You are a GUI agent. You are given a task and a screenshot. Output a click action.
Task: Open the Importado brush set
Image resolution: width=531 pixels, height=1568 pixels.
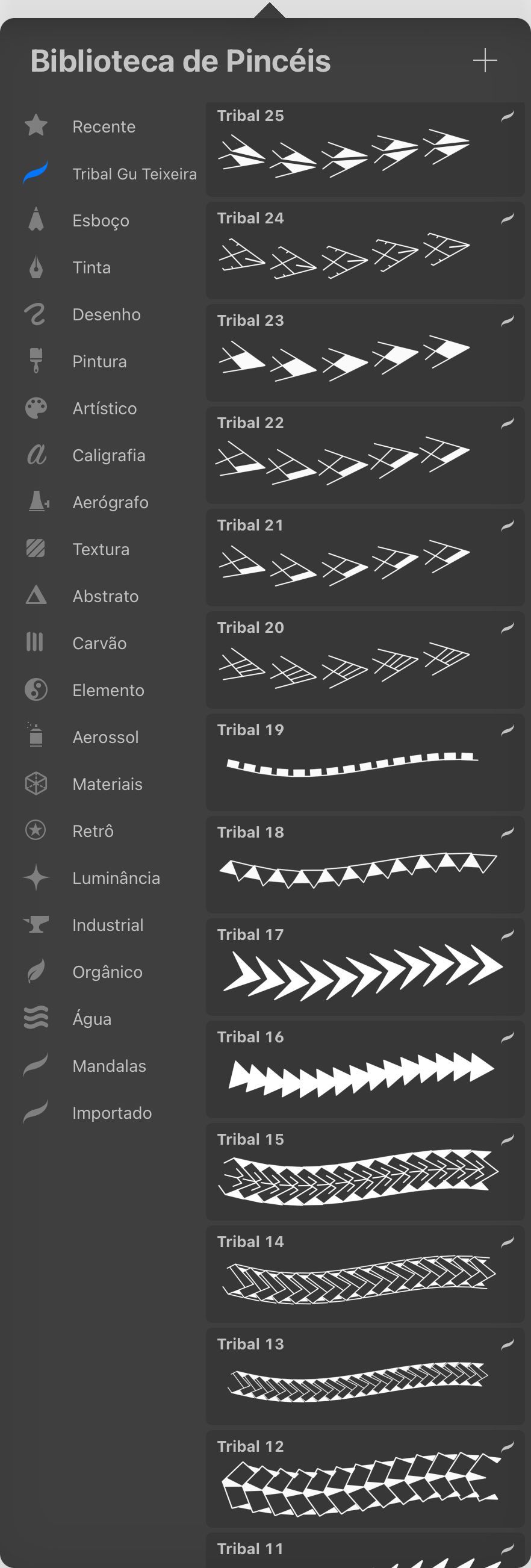click(x=112, y=1113)
